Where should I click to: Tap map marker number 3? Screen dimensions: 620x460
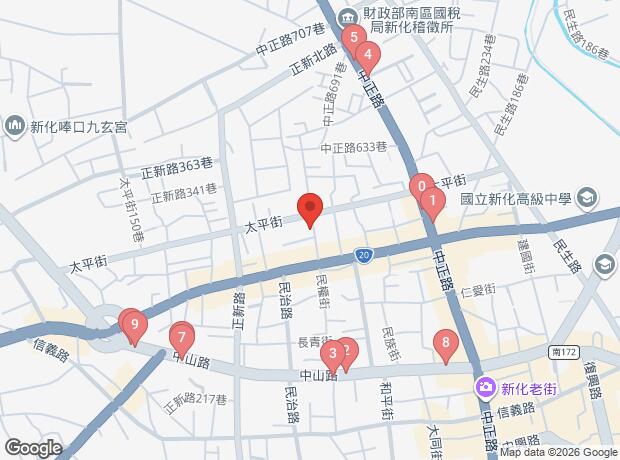tap(331, 353)
